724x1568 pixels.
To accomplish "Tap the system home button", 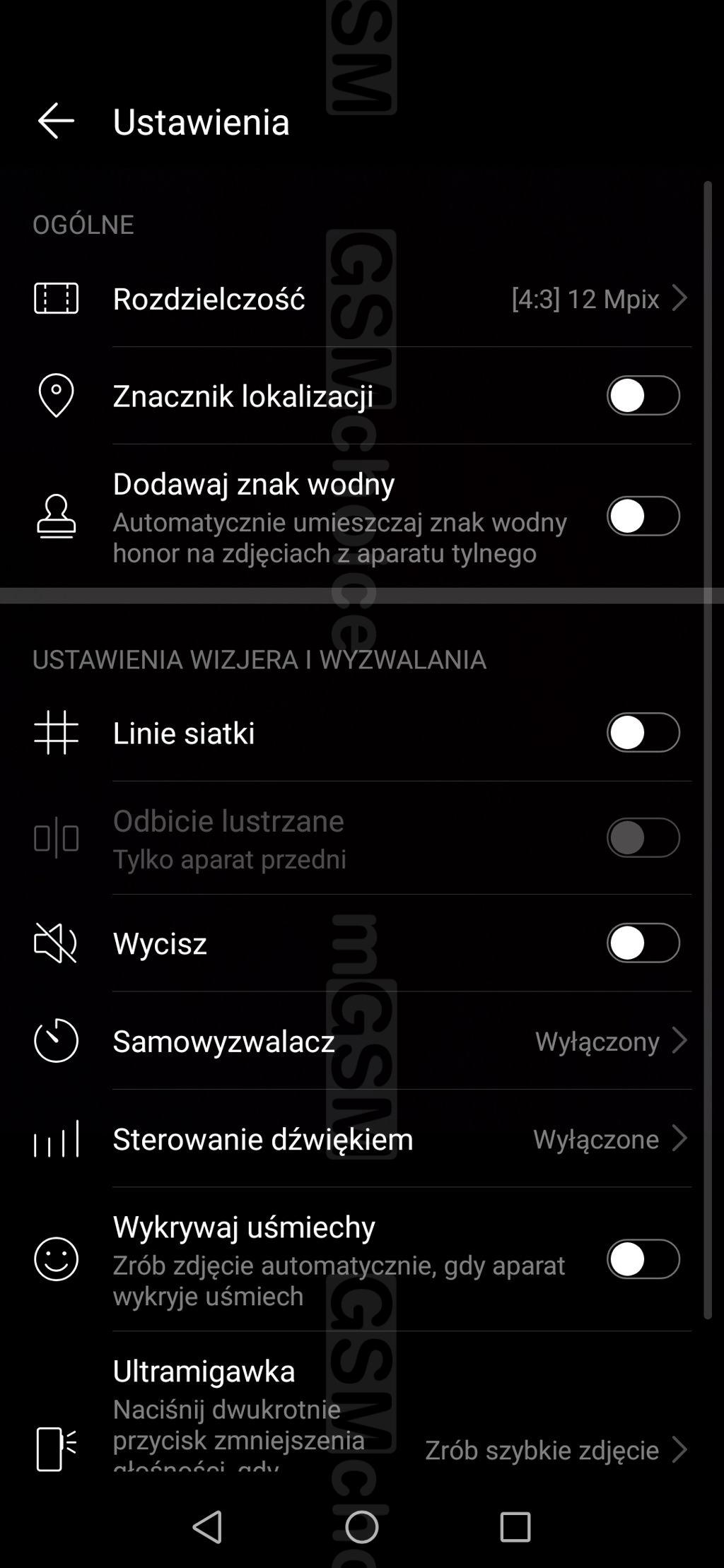I will click(362, 1527).
